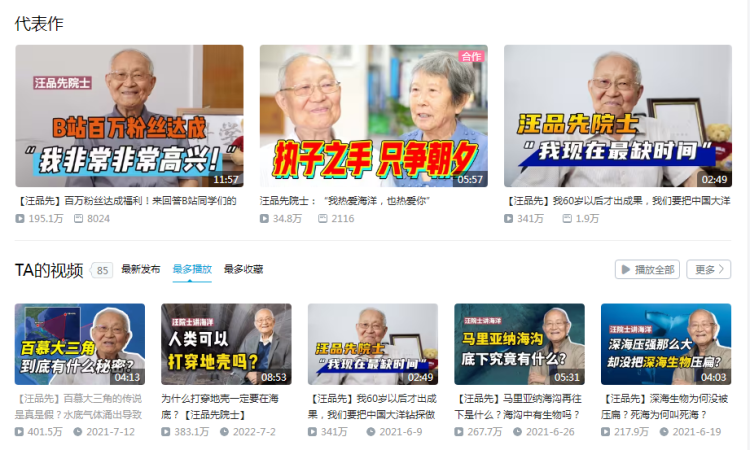Open the title link 百万粉丝达成福利
The width and height of the screenshot is (750, 450).
(127, 200)
